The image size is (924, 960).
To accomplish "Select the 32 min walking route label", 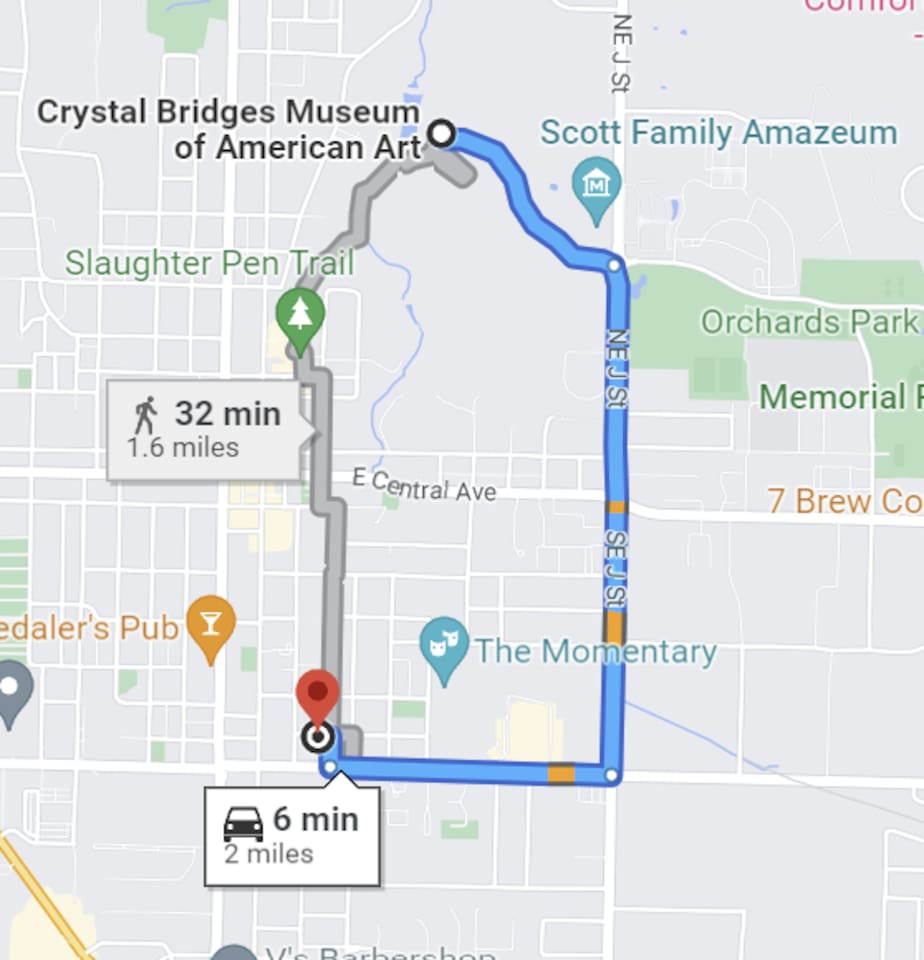I will pyautogui.click(x=206, y=429).
